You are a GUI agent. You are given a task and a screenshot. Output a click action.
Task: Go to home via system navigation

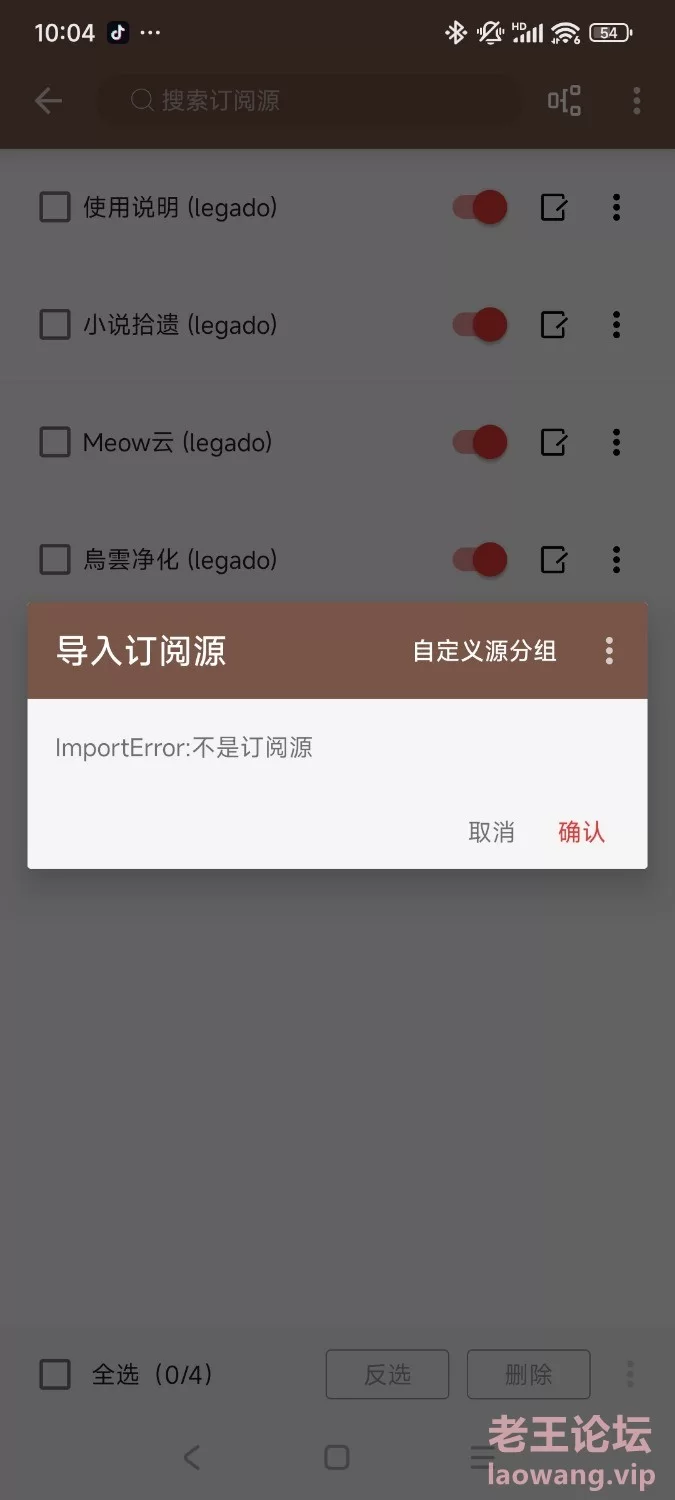[x=337, y=1457]
